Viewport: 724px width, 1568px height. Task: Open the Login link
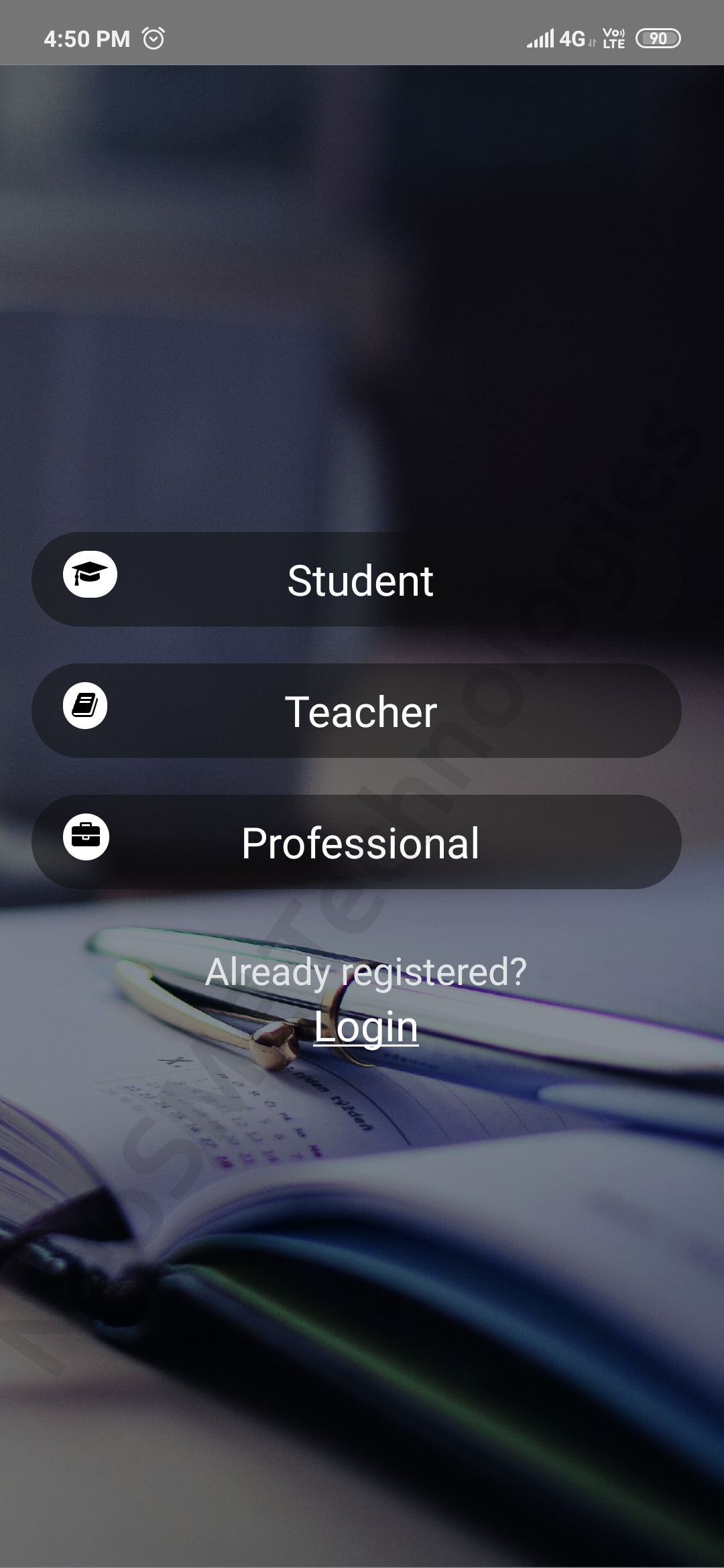366,1027
